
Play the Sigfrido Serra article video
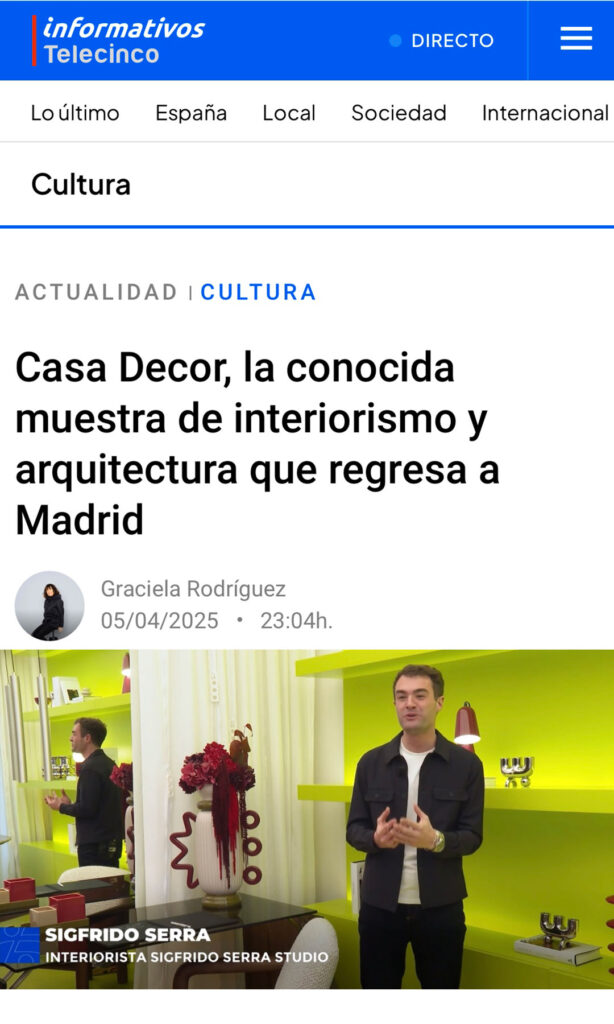point(307,819)
